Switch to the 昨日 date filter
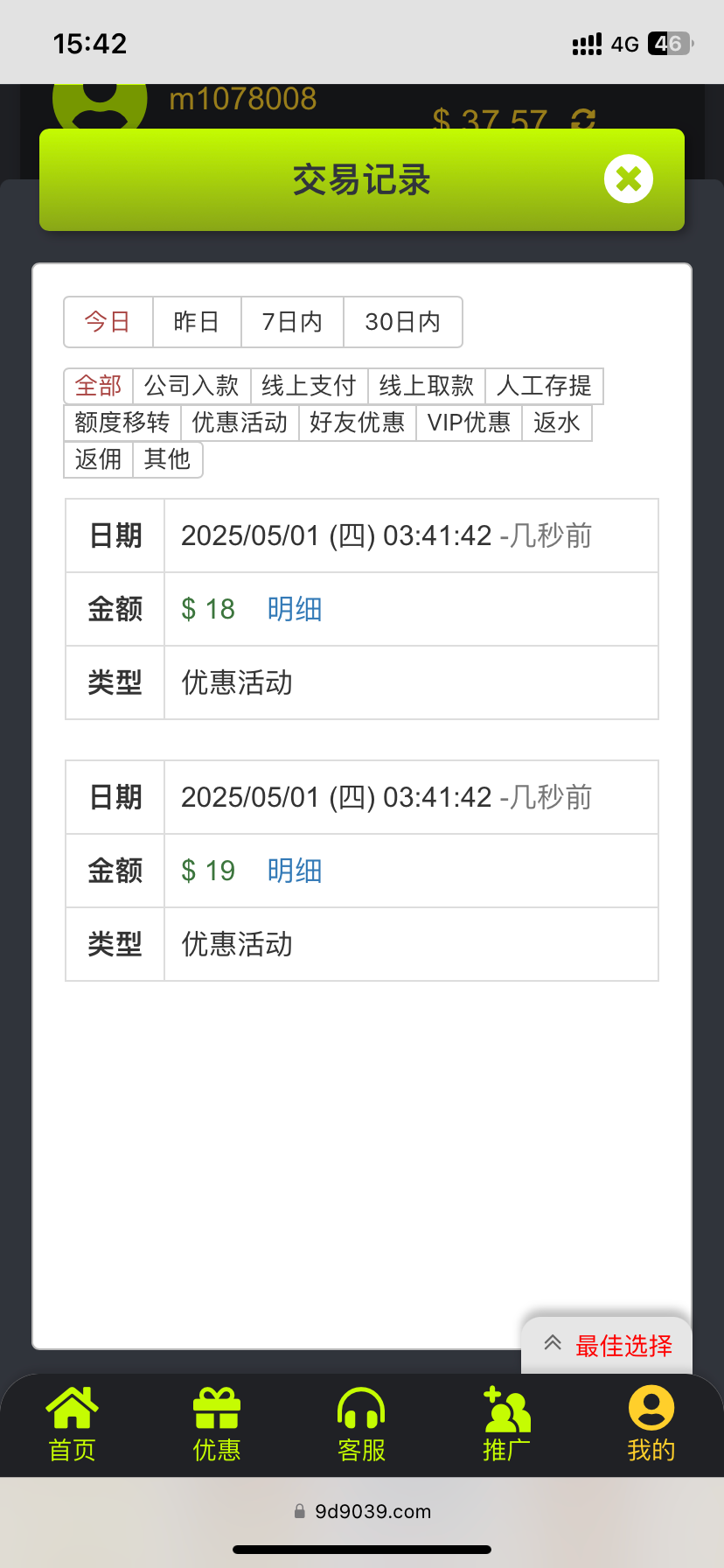Viewport: 724px width, 1568px height. (x=197, y=322)
